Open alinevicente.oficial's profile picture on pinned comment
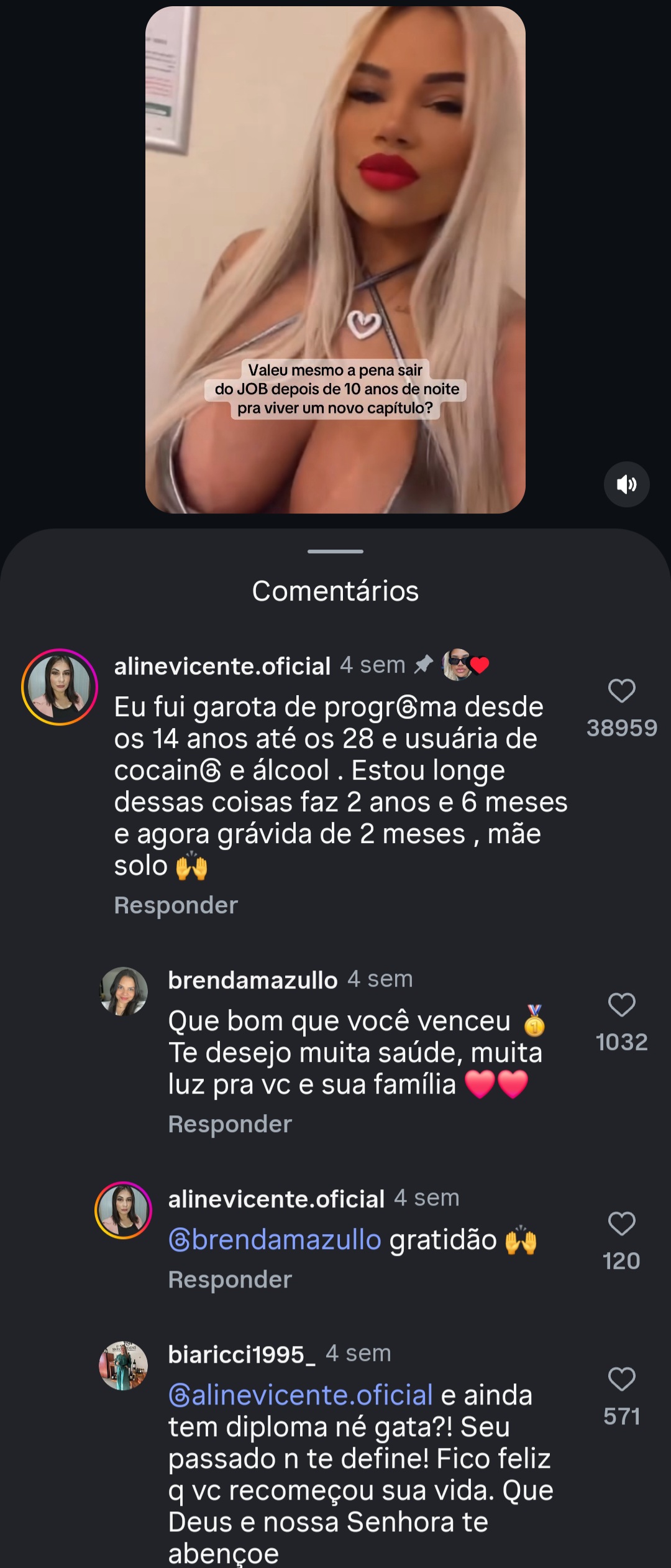Screen dimensions: 671x1568 pyautogui.click(x=60, y=687)
